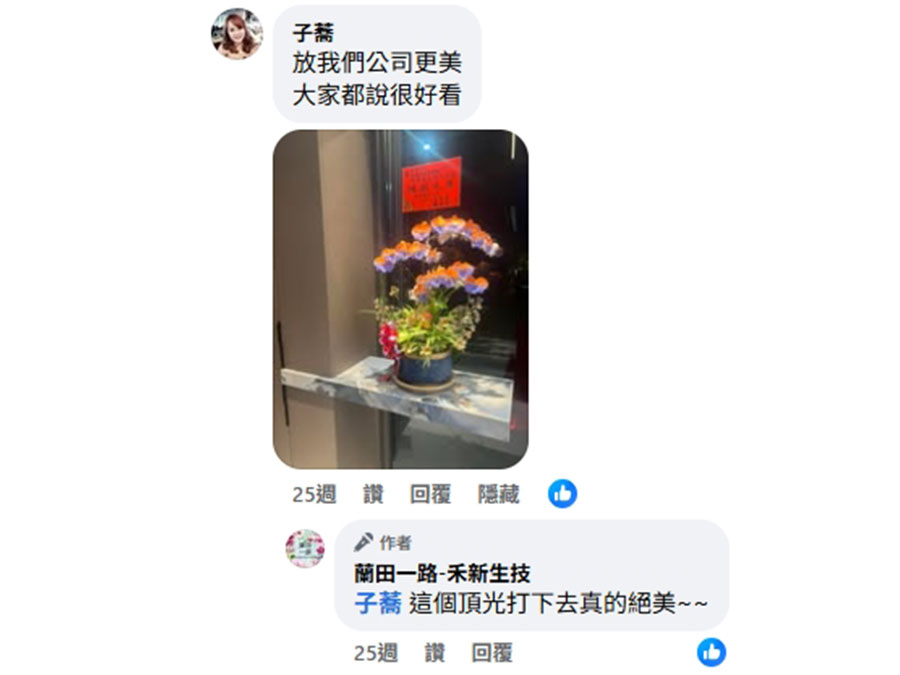Screen dimensions: 900x675
Task: Like 子蕎's comment with 讚
Action: point(373,494)
